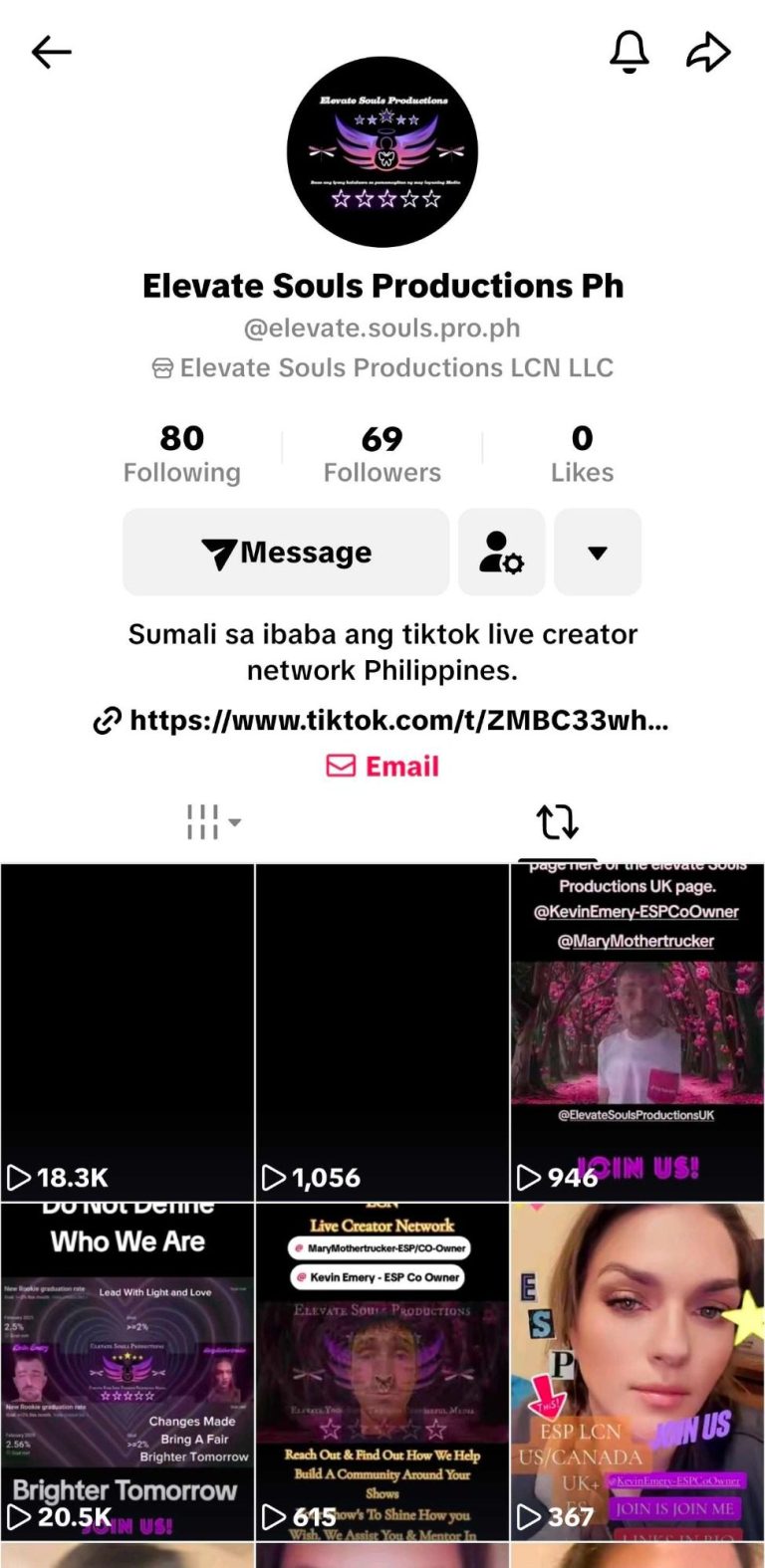Share this profile
Viewport: 765px width, 1568px height.
[708, 52]
